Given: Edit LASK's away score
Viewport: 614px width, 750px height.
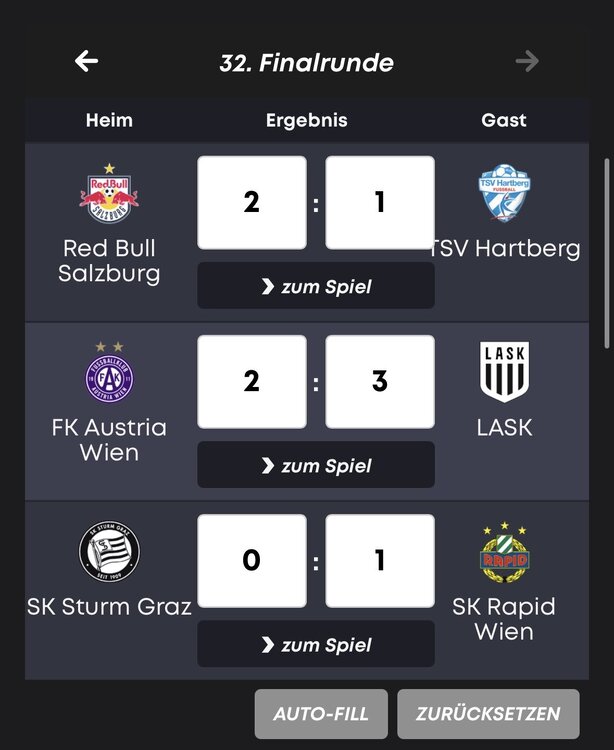Looking at the screenshot, I should pyautogui.click(x=379, y=382).
